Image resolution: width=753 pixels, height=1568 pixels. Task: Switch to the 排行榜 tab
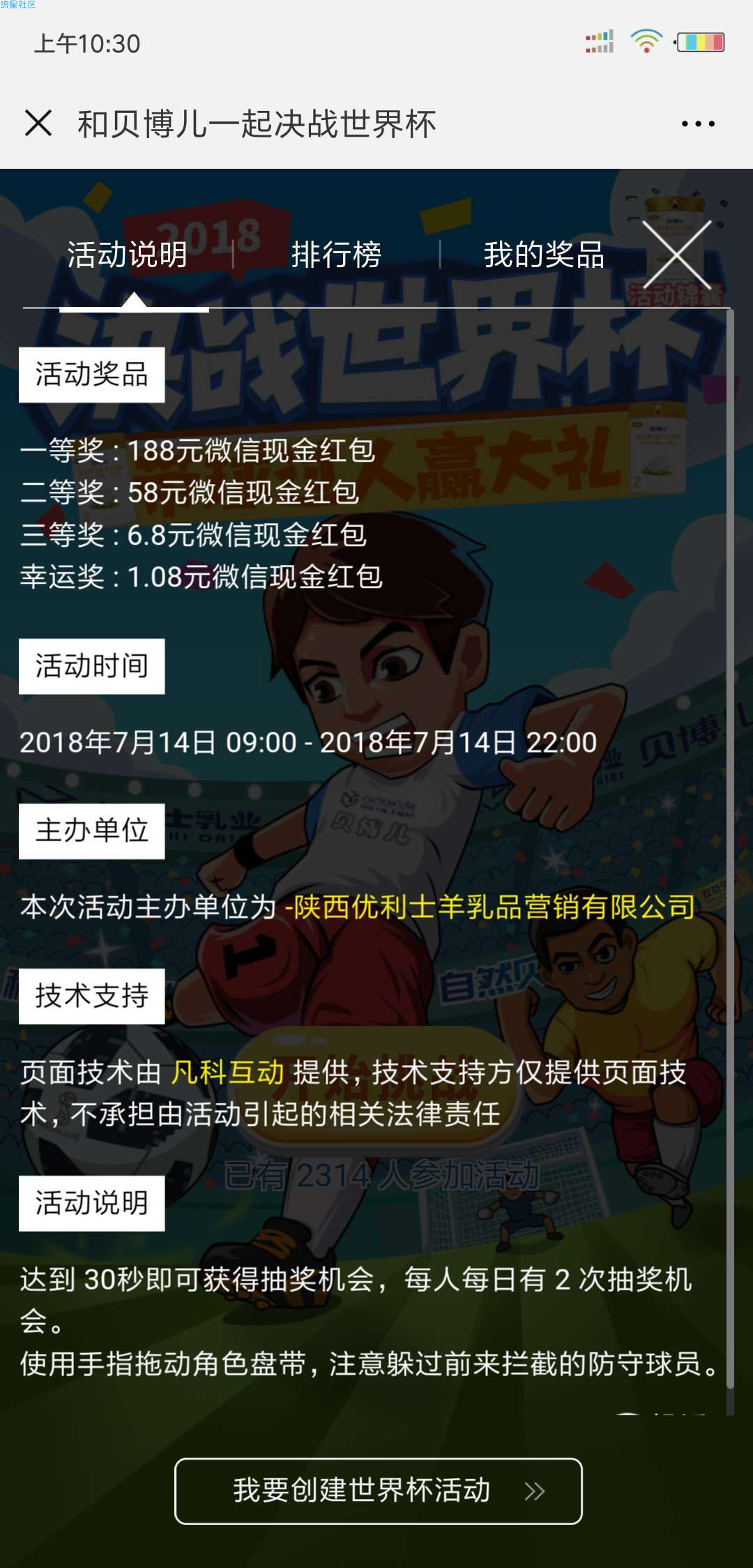coord(336,255)
